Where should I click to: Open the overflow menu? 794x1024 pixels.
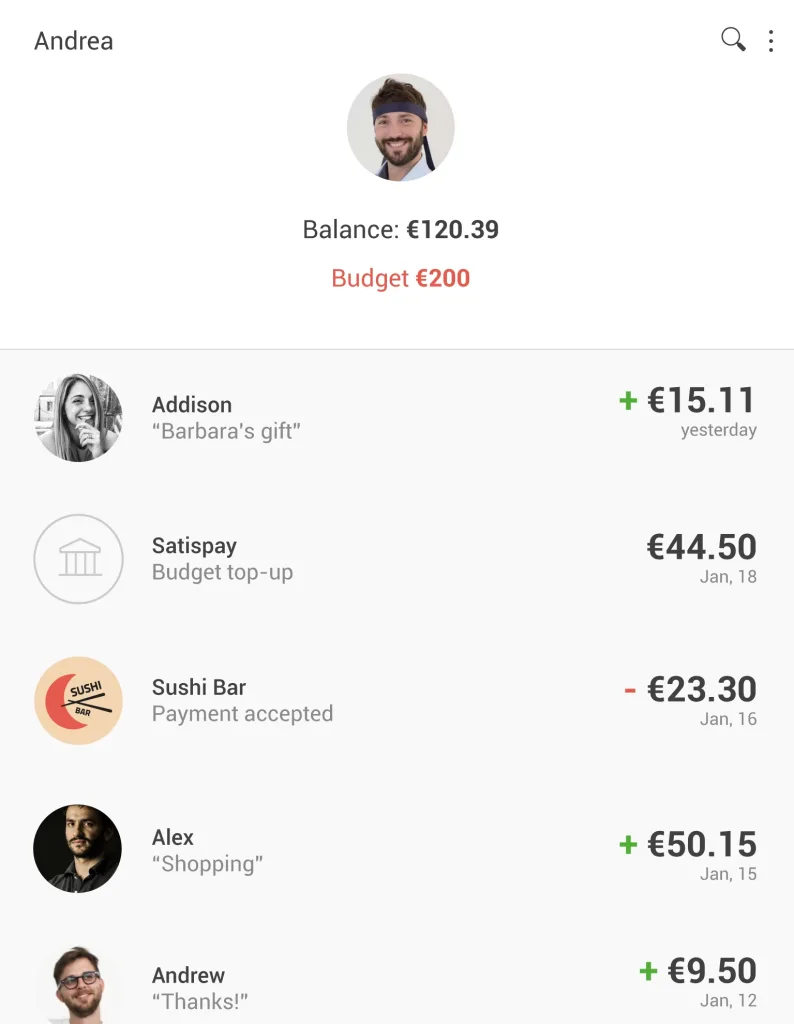coord(771,41)
